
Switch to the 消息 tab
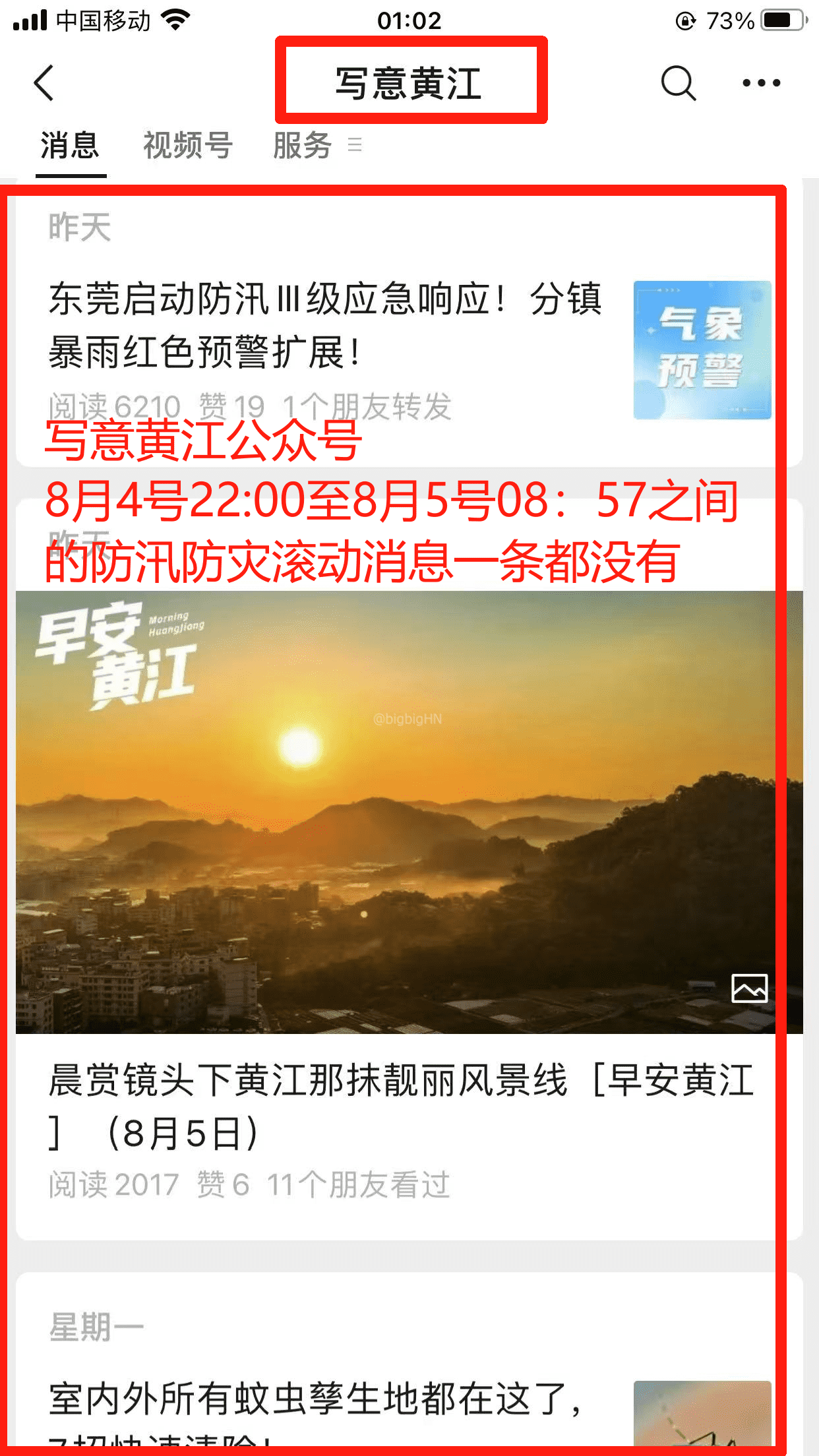(70, 146)
